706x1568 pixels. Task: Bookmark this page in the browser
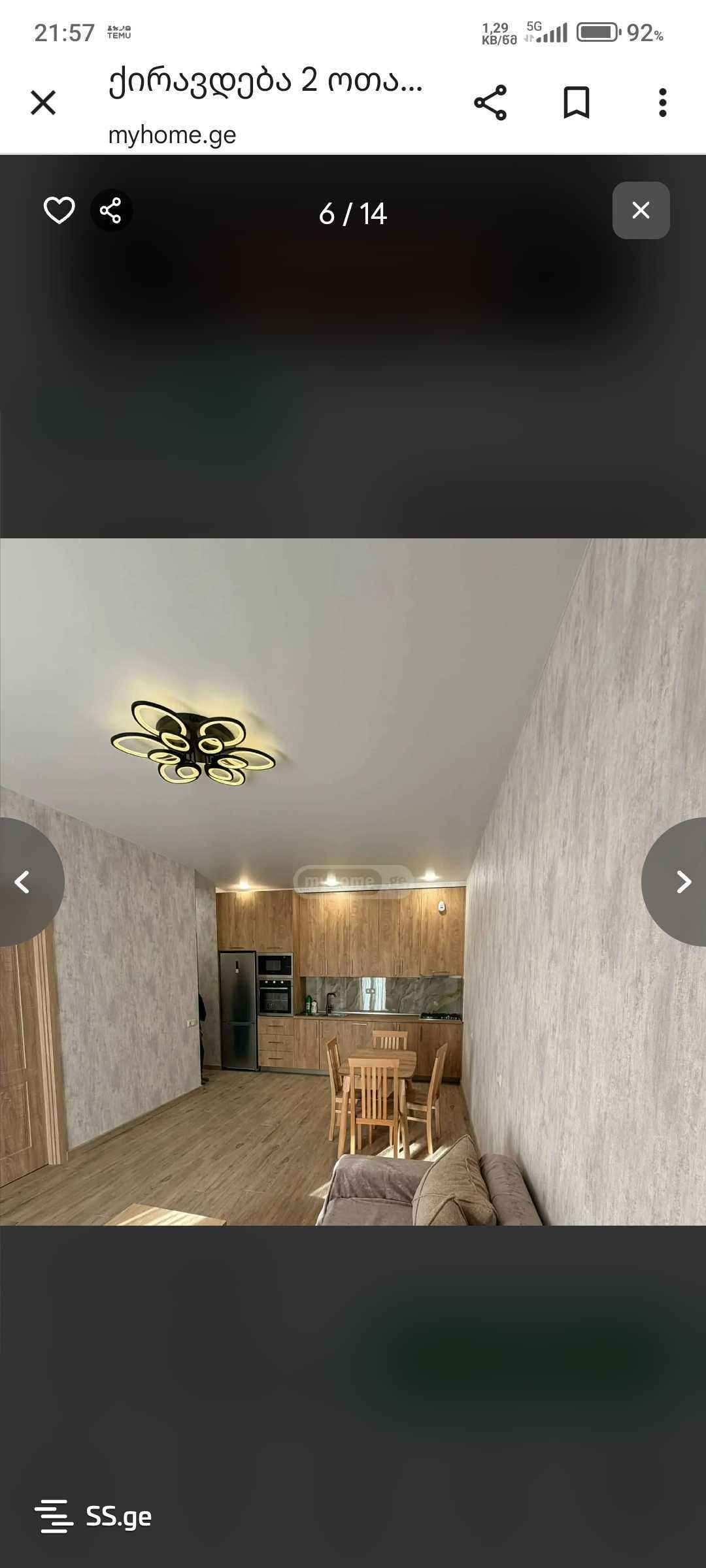tap(576, 103)
